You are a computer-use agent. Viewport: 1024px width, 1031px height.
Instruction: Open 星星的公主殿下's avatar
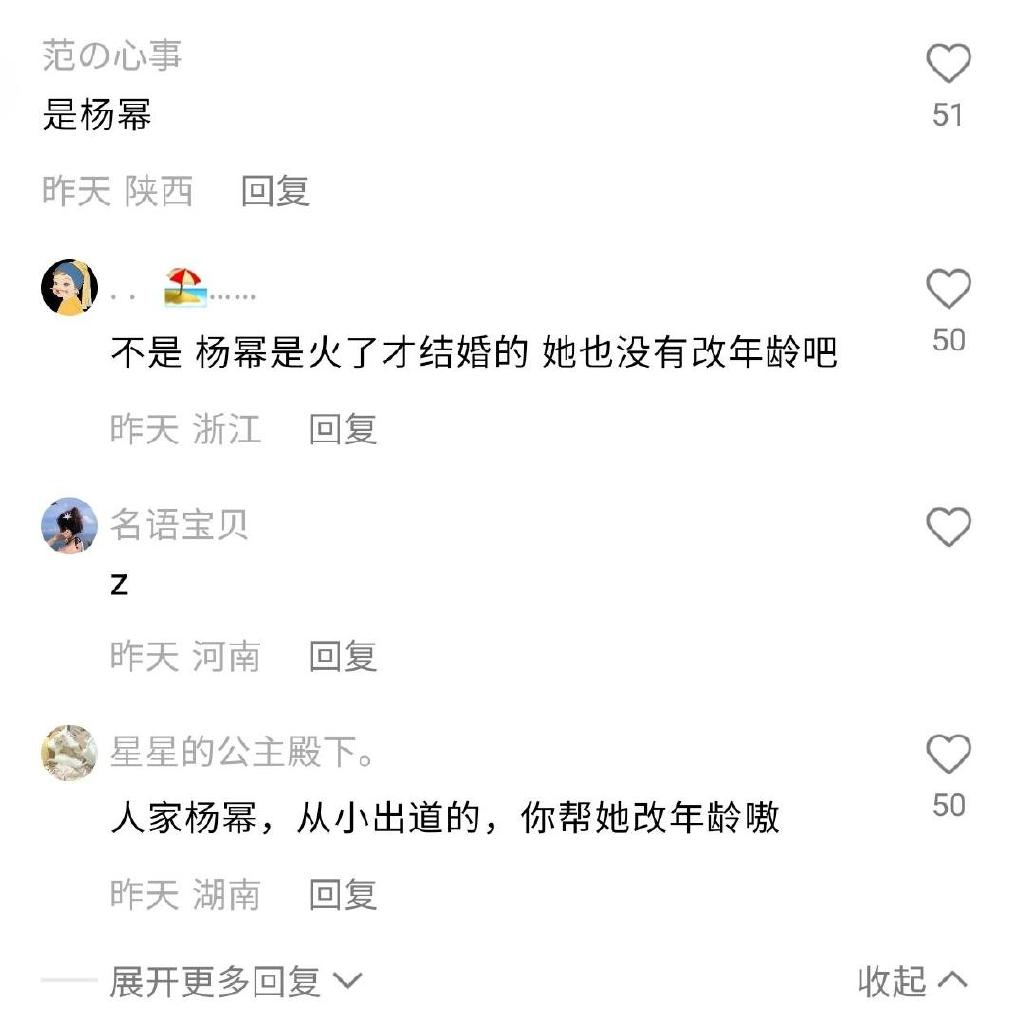(69, 753)
